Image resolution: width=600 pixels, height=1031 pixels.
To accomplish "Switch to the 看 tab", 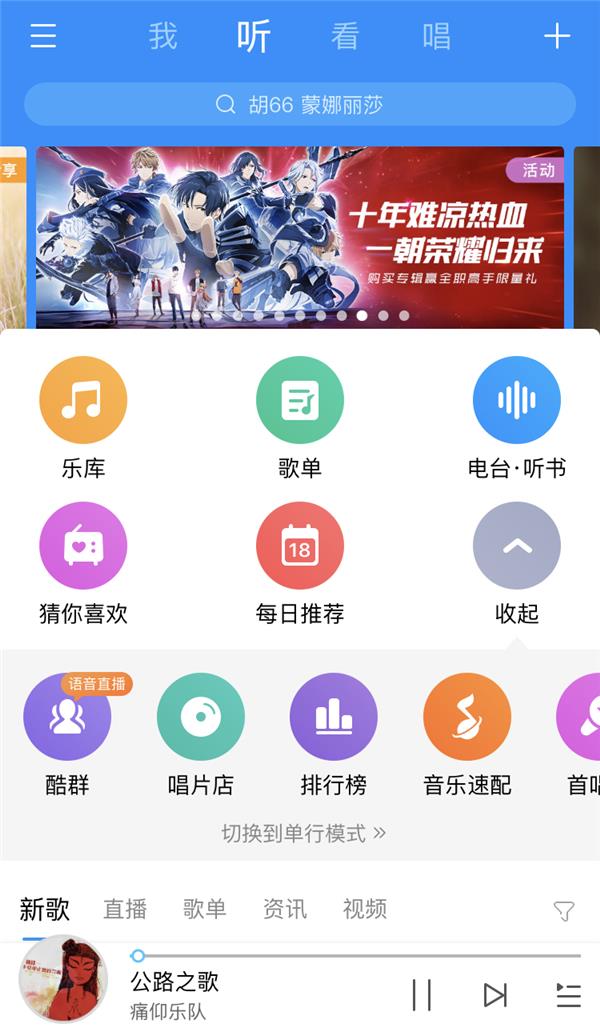I will coord(345,37).
